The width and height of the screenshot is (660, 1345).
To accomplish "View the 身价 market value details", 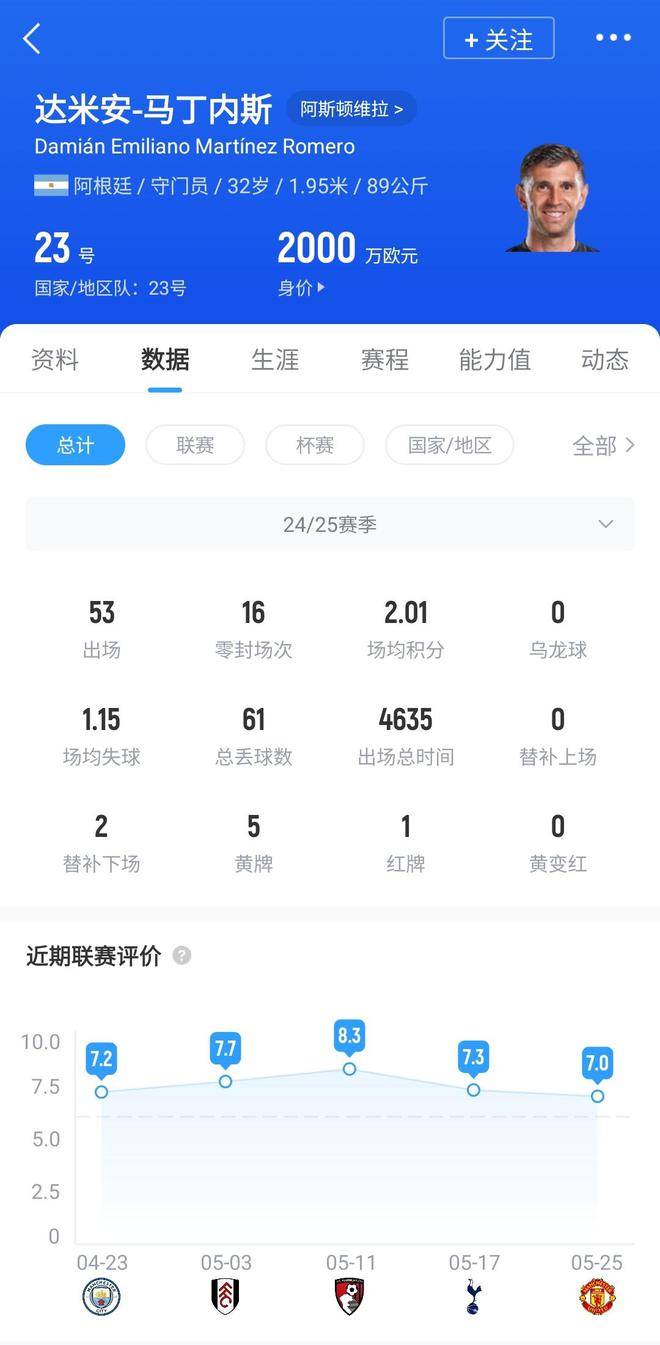I will [301, 288].
